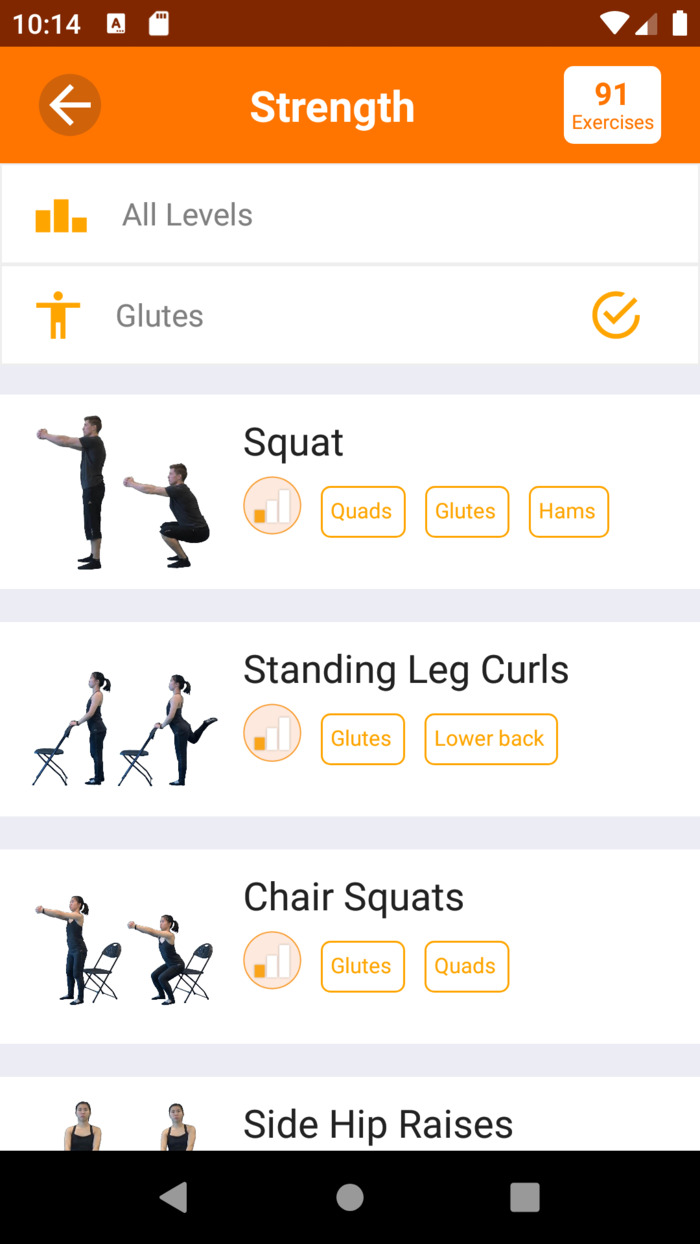Image resolution: width=700 pixels, height=1244 pixels.
Task: Open the Side Hip Raises exercise
Action: click(378, 1124)
